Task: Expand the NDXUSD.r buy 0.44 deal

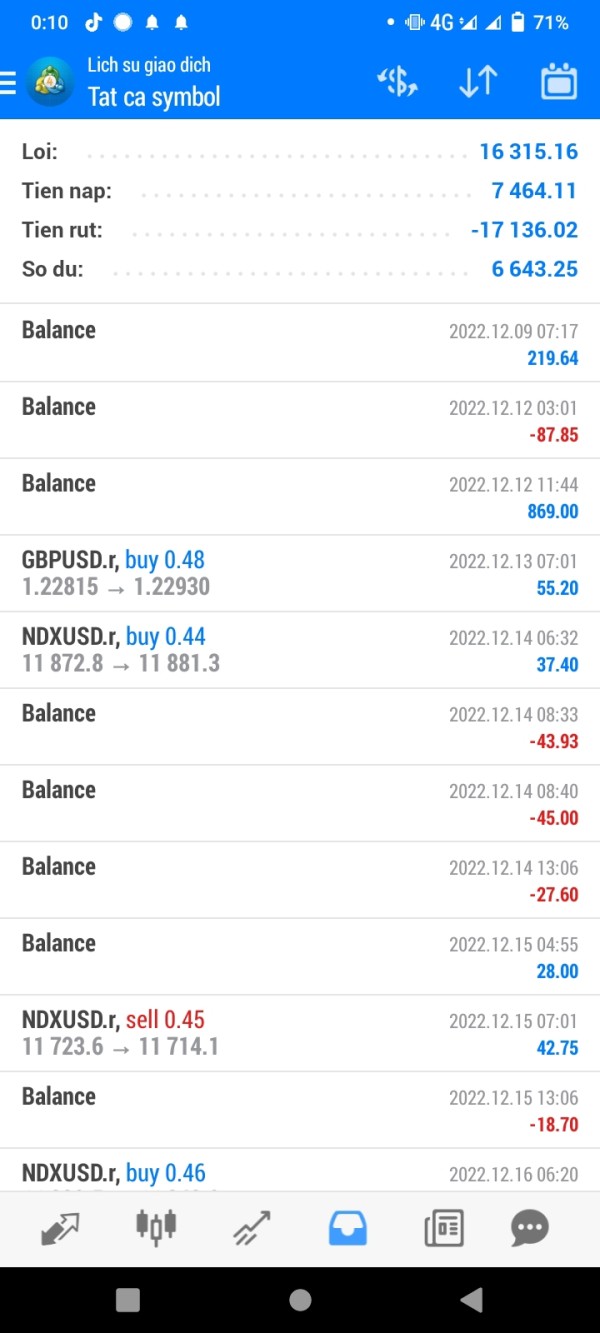Action: pos(300,650)
